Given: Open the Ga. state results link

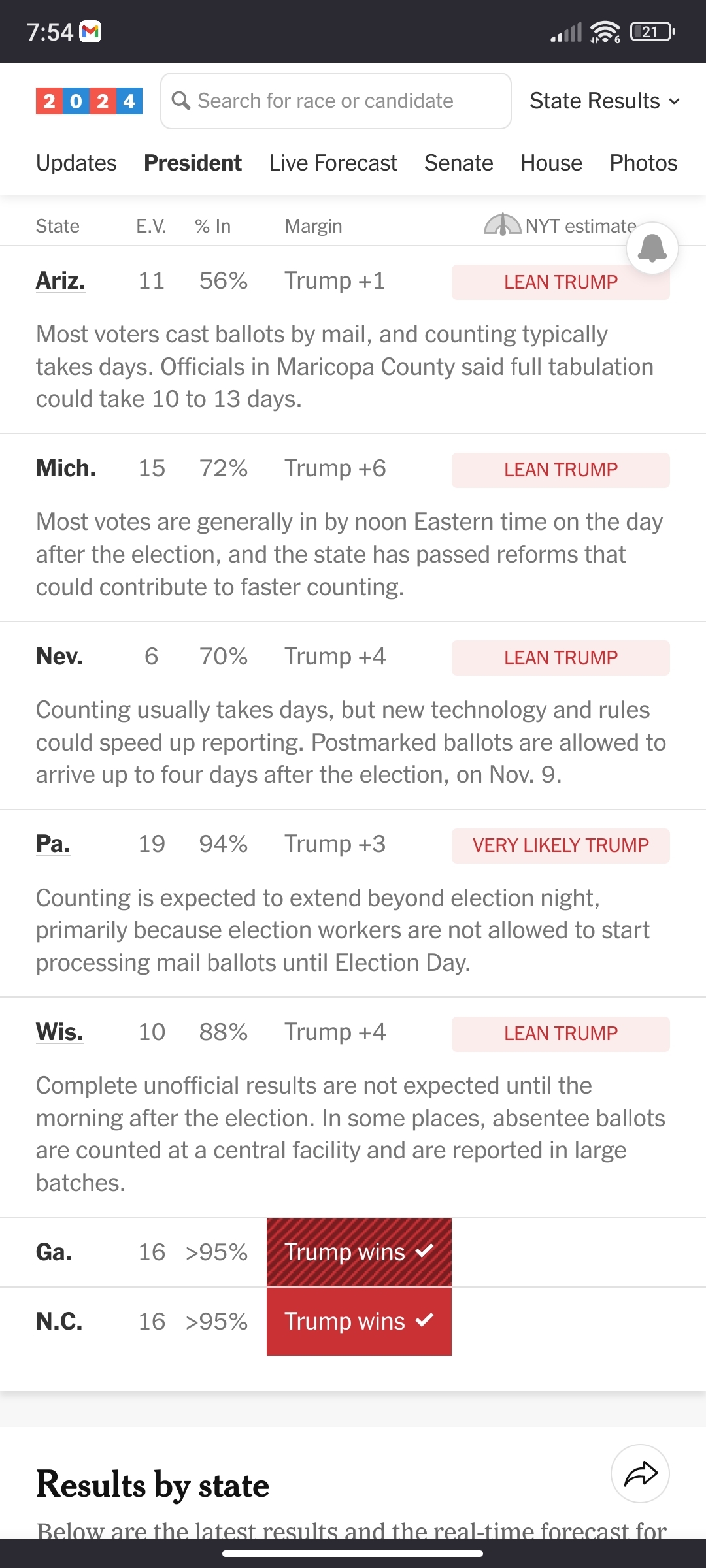Looking at the screenshot, I should [x=54, y=1252].
